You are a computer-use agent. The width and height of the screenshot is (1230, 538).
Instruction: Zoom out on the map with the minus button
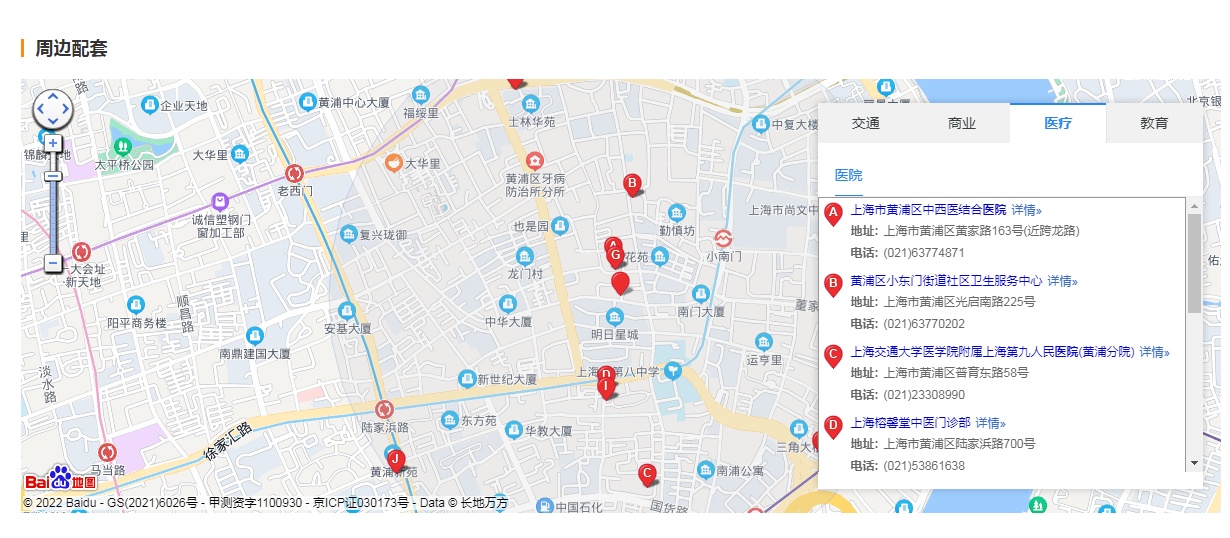point(53,263)
